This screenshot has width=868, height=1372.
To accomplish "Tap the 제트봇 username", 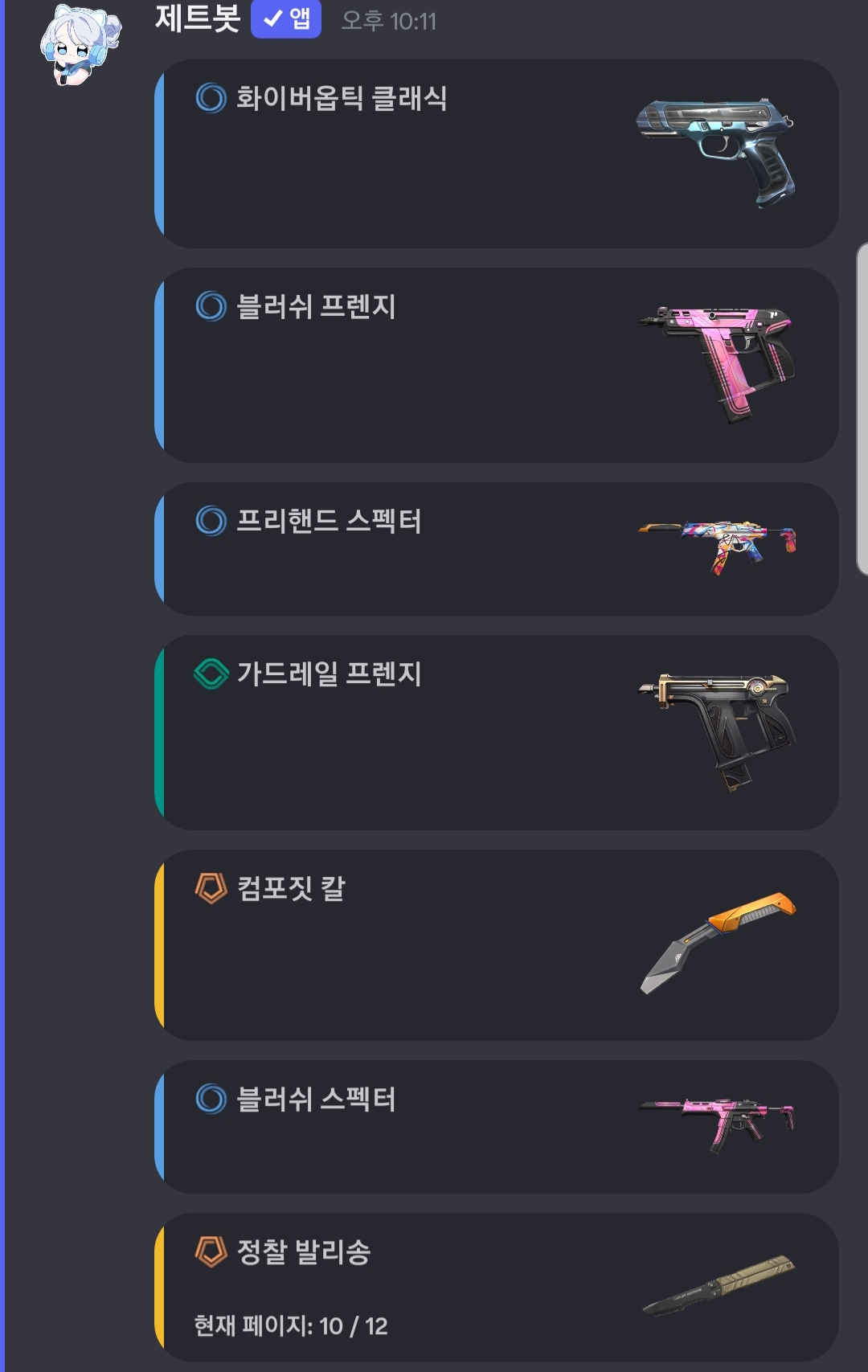I will [x=198, y=18].
